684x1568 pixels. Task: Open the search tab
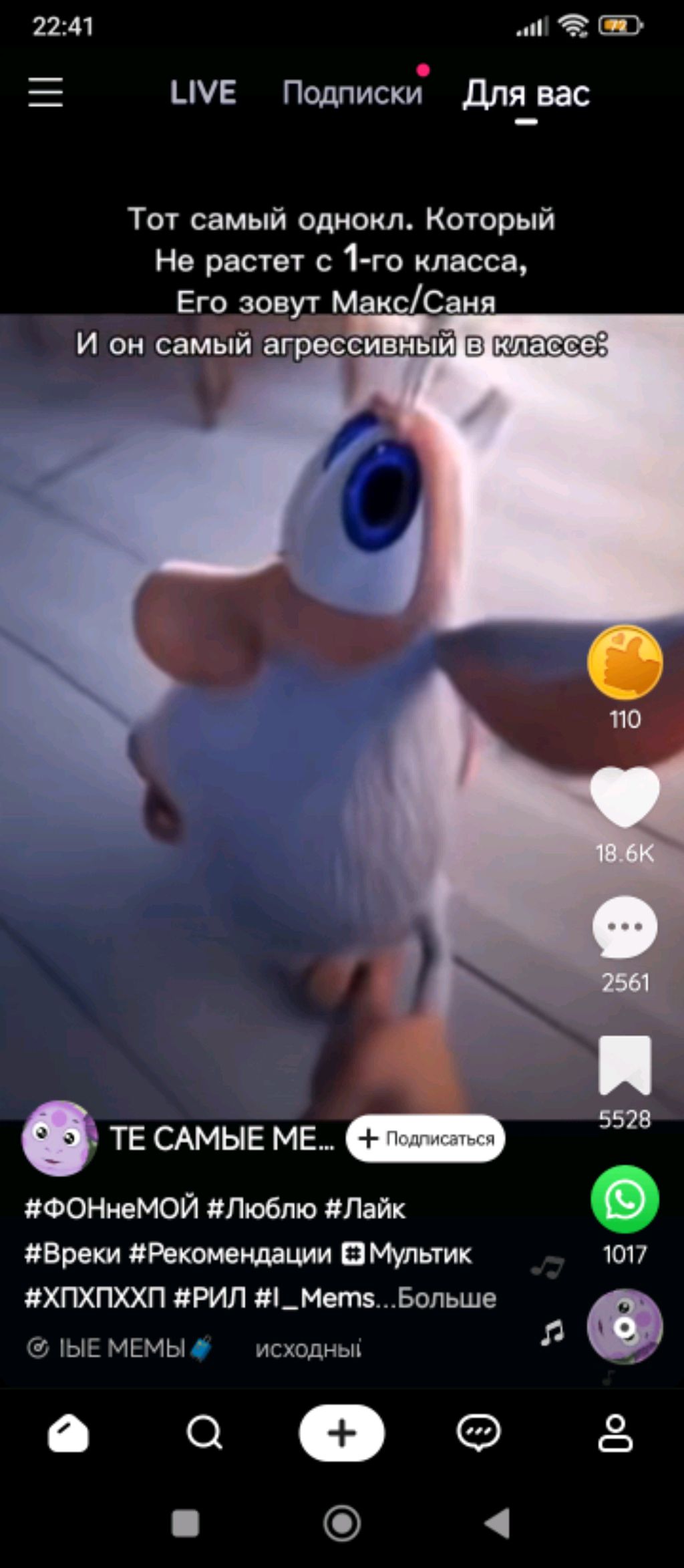tap(204, 1432)
